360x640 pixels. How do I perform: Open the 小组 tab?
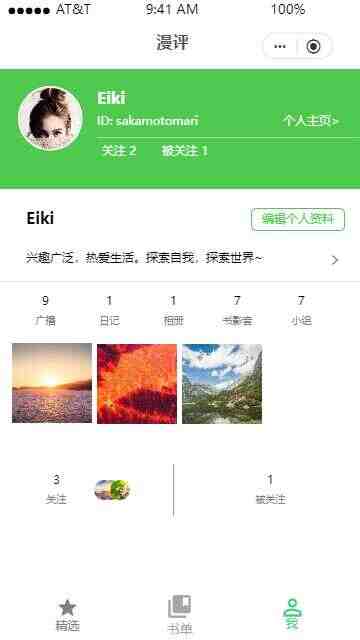[x=301, y=311]
